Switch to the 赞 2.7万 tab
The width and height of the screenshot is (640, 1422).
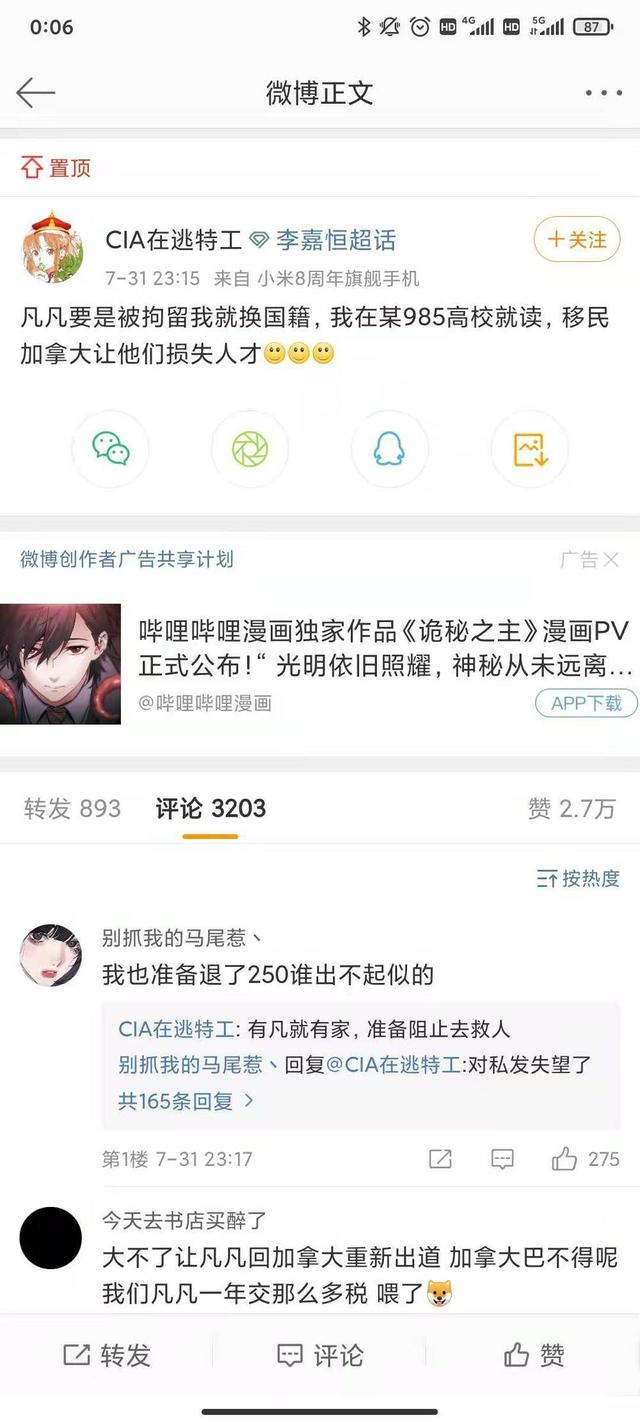[x=571, y=809]
